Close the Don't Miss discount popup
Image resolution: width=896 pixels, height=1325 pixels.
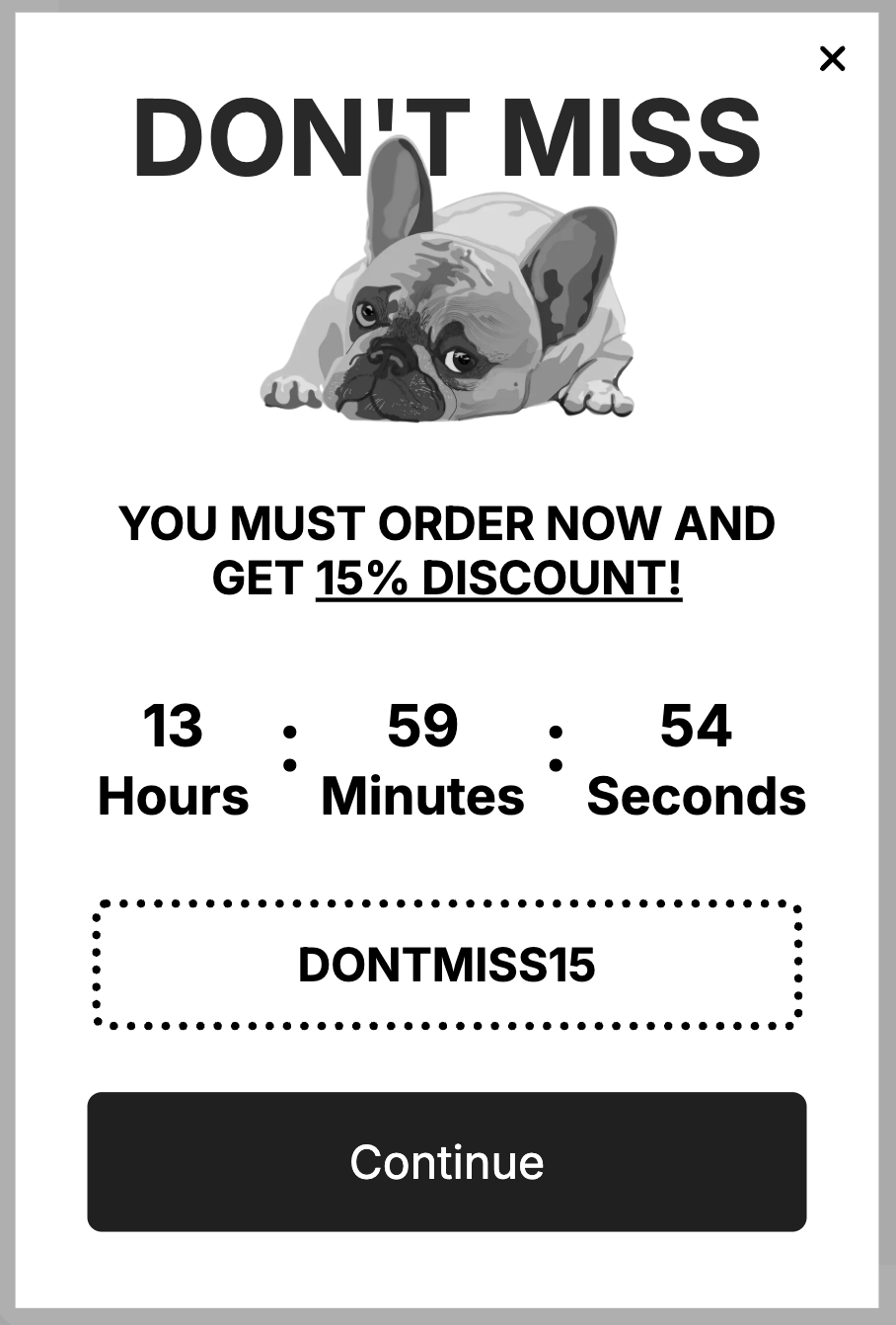coord(832,59)
